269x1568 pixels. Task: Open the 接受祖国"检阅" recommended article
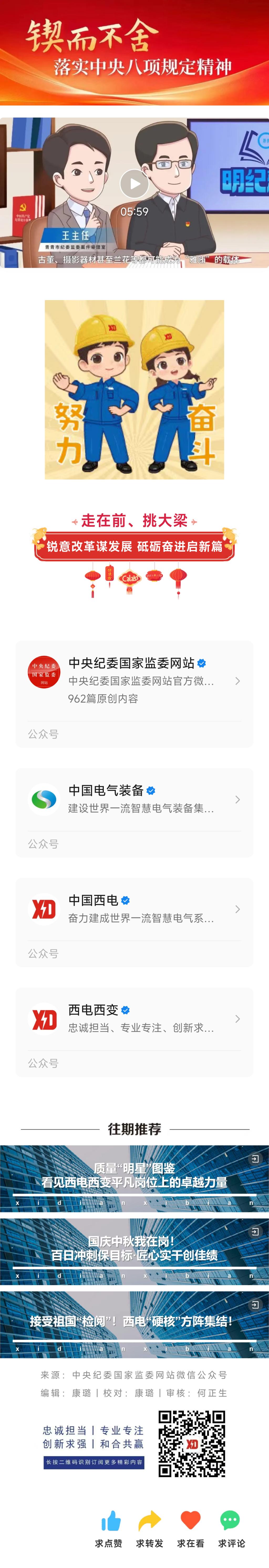[134, 1324]
